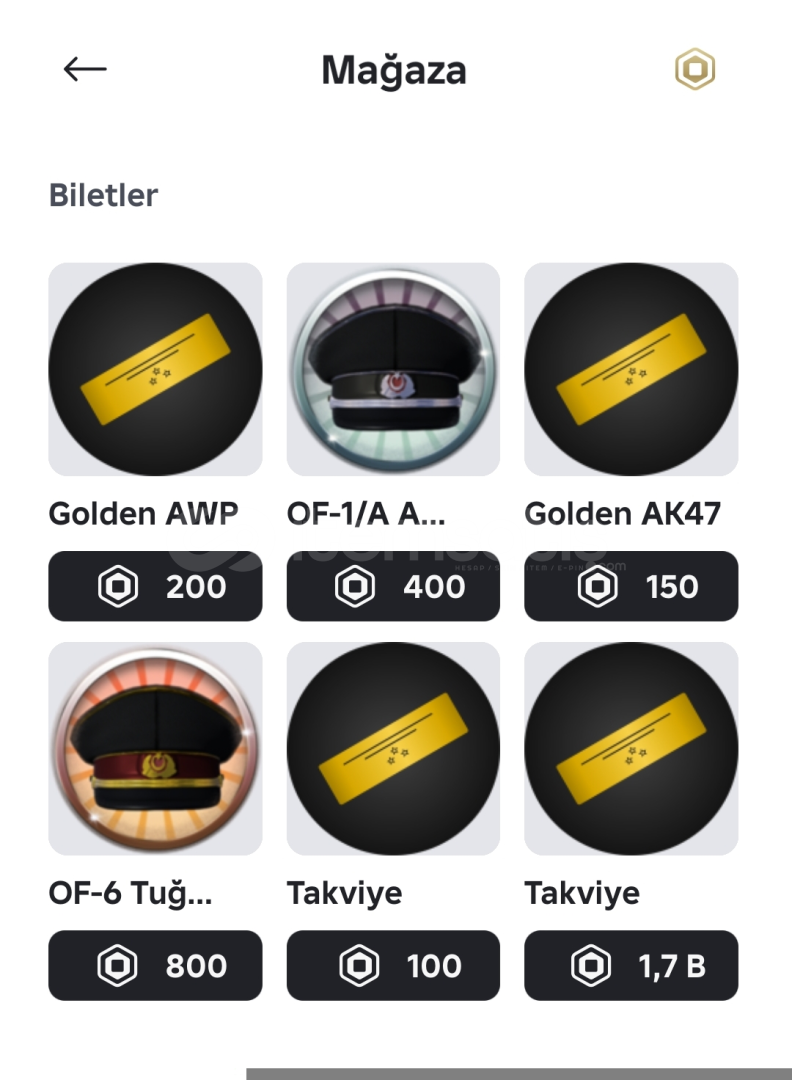Screen dimensions: 792x1080
Task: Open the OF-6 Tuğ hat tile
Action: [x=155, y=748]
